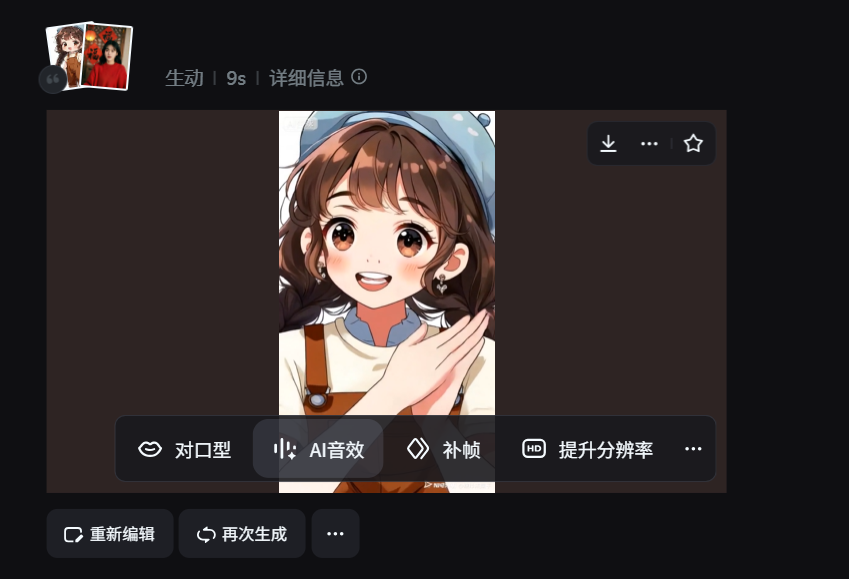Regenerate with 再次生成

(242, 534)
